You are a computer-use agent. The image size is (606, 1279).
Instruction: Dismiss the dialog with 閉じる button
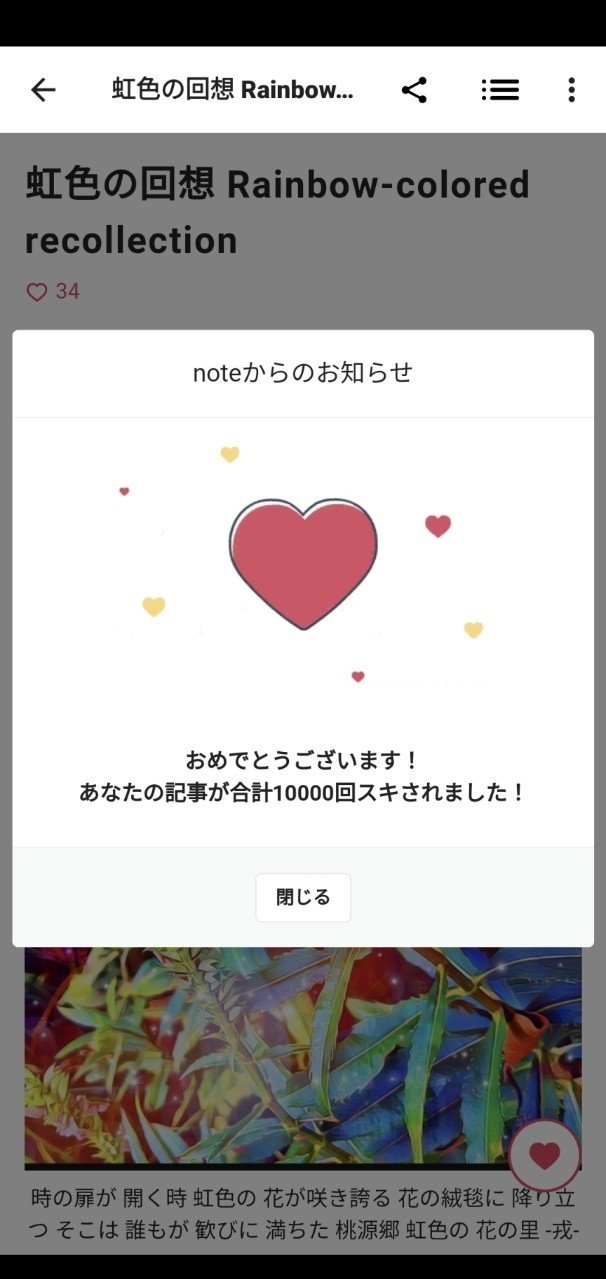(x=303, y=897)
